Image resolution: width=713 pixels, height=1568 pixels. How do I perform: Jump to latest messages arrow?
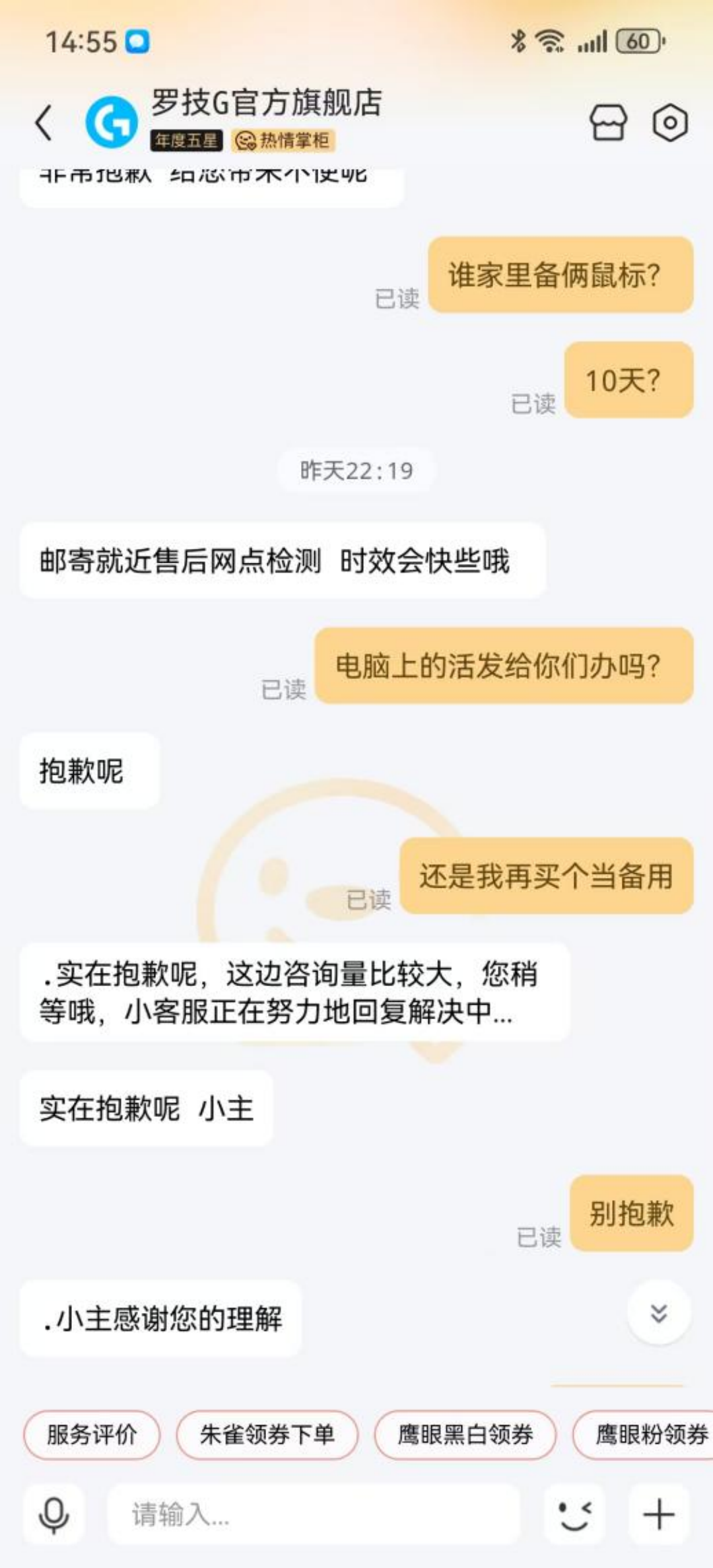click(x=659, y=1313)
